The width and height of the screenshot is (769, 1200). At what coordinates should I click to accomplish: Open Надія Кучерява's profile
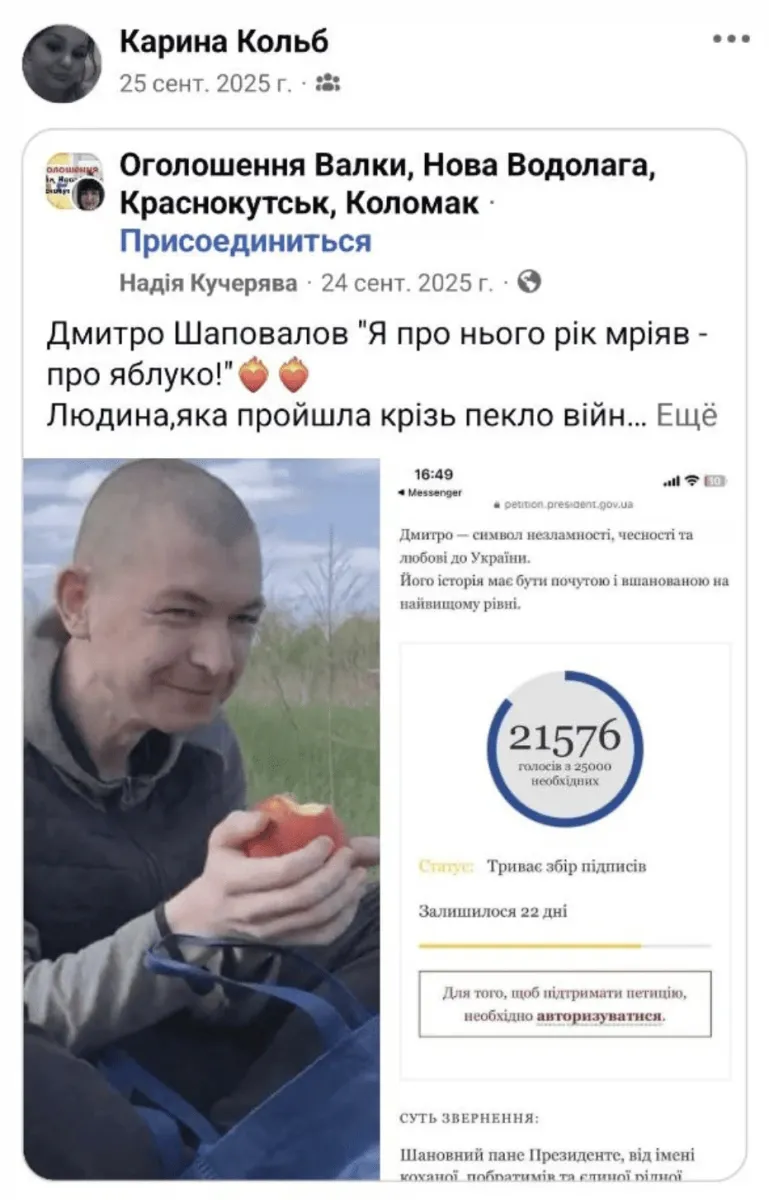[x=208, y=283]
